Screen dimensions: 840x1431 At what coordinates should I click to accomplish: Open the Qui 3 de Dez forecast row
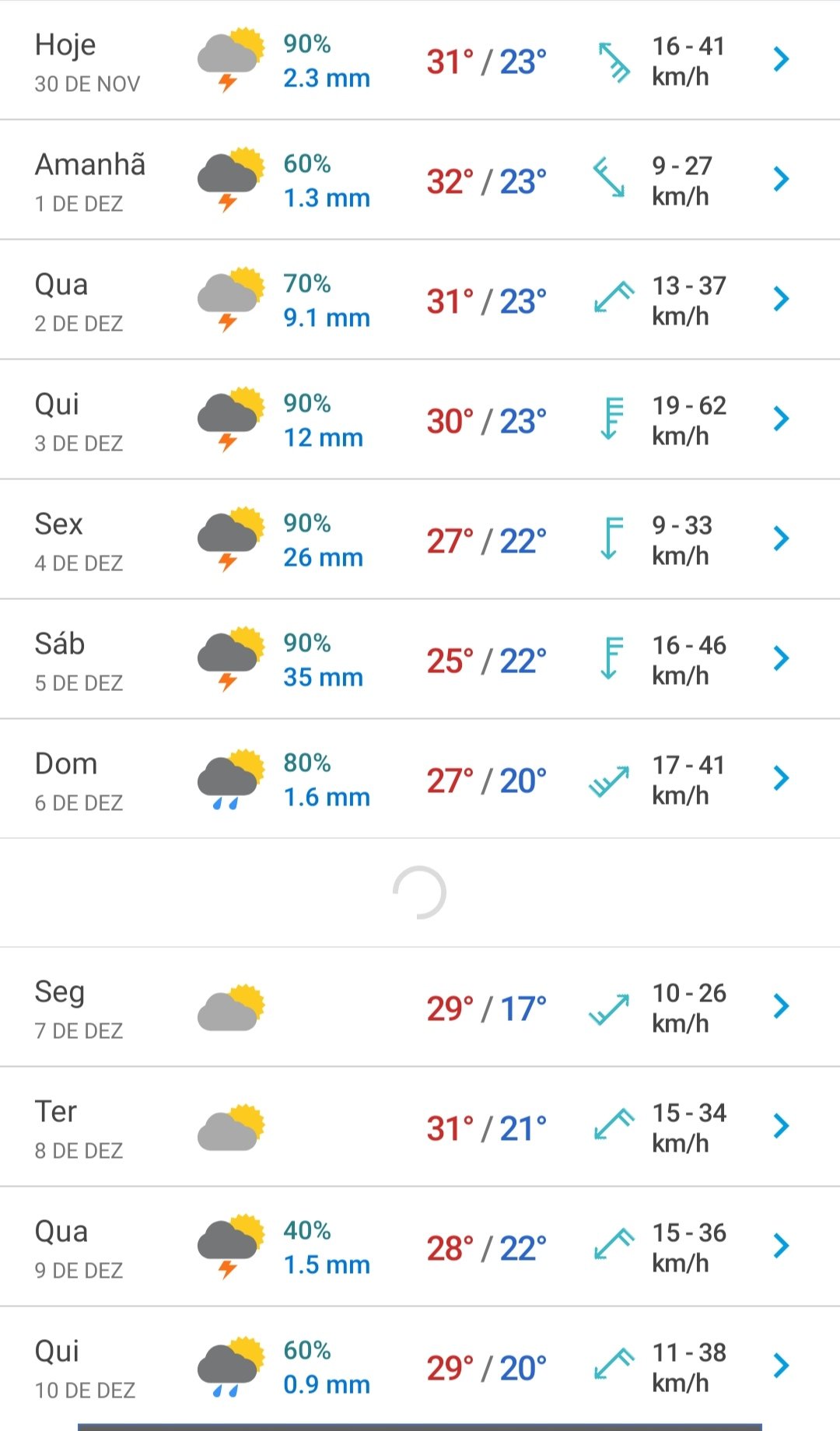click(x=420, y=419)
